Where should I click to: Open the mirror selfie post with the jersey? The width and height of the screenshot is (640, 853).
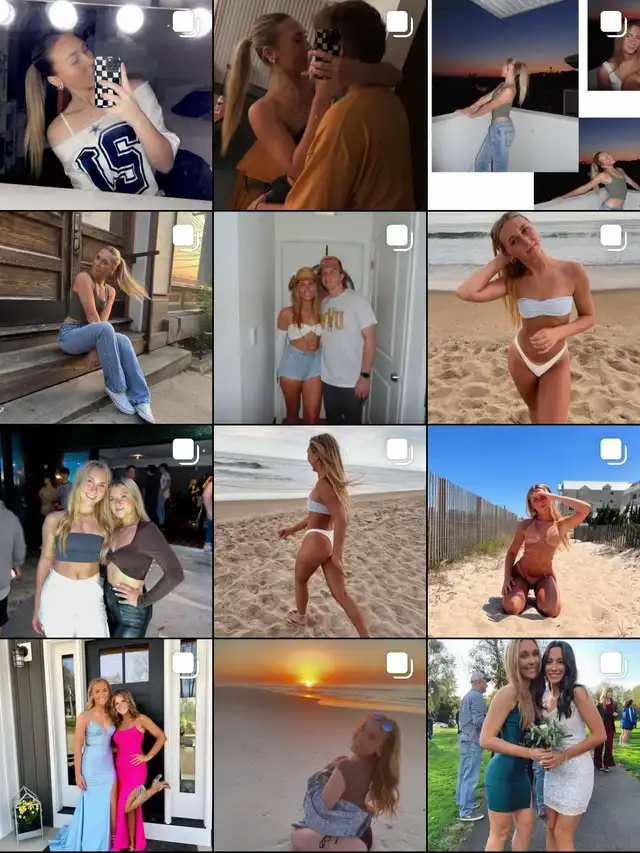105,104
